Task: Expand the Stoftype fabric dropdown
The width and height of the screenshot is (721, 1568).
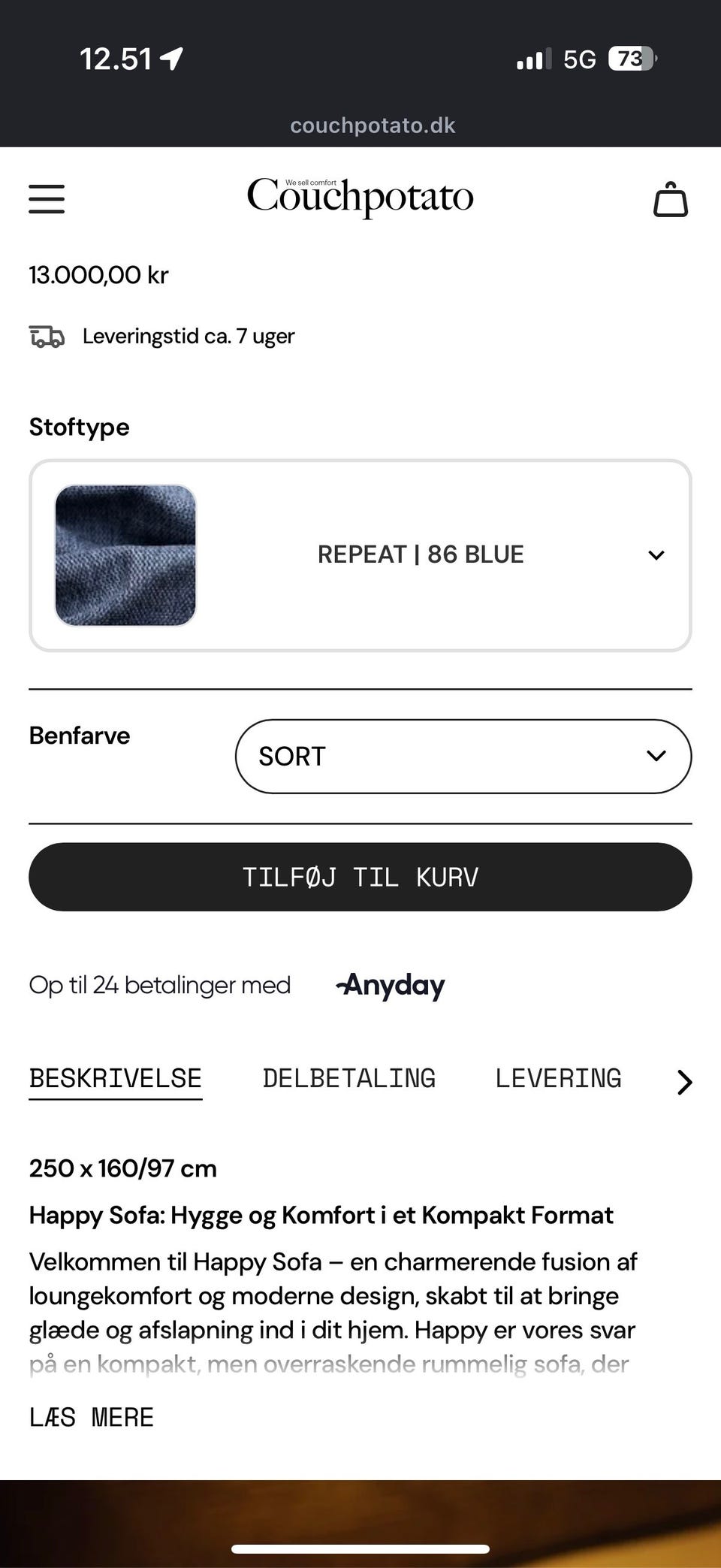Action: [x=360, y=555]
